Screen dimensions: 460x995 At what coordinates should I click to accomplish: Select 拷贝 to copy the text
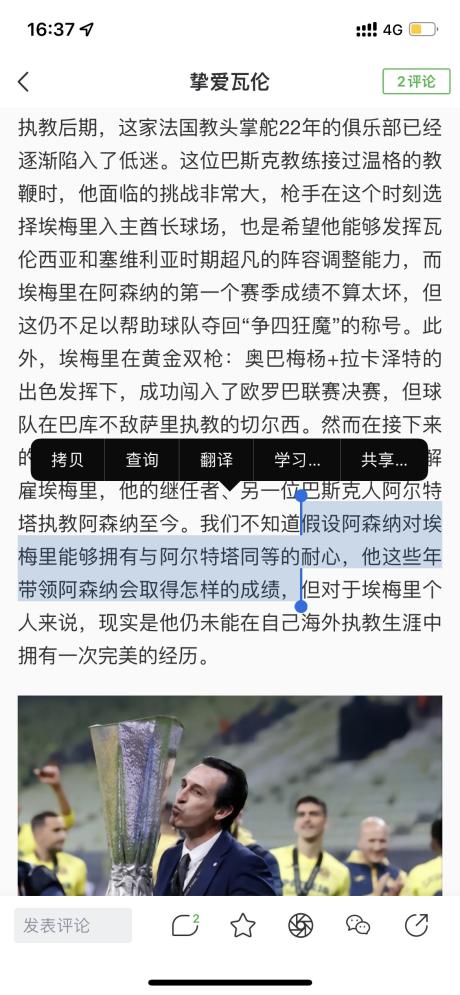pyautogui.click(x=67, y=460)
